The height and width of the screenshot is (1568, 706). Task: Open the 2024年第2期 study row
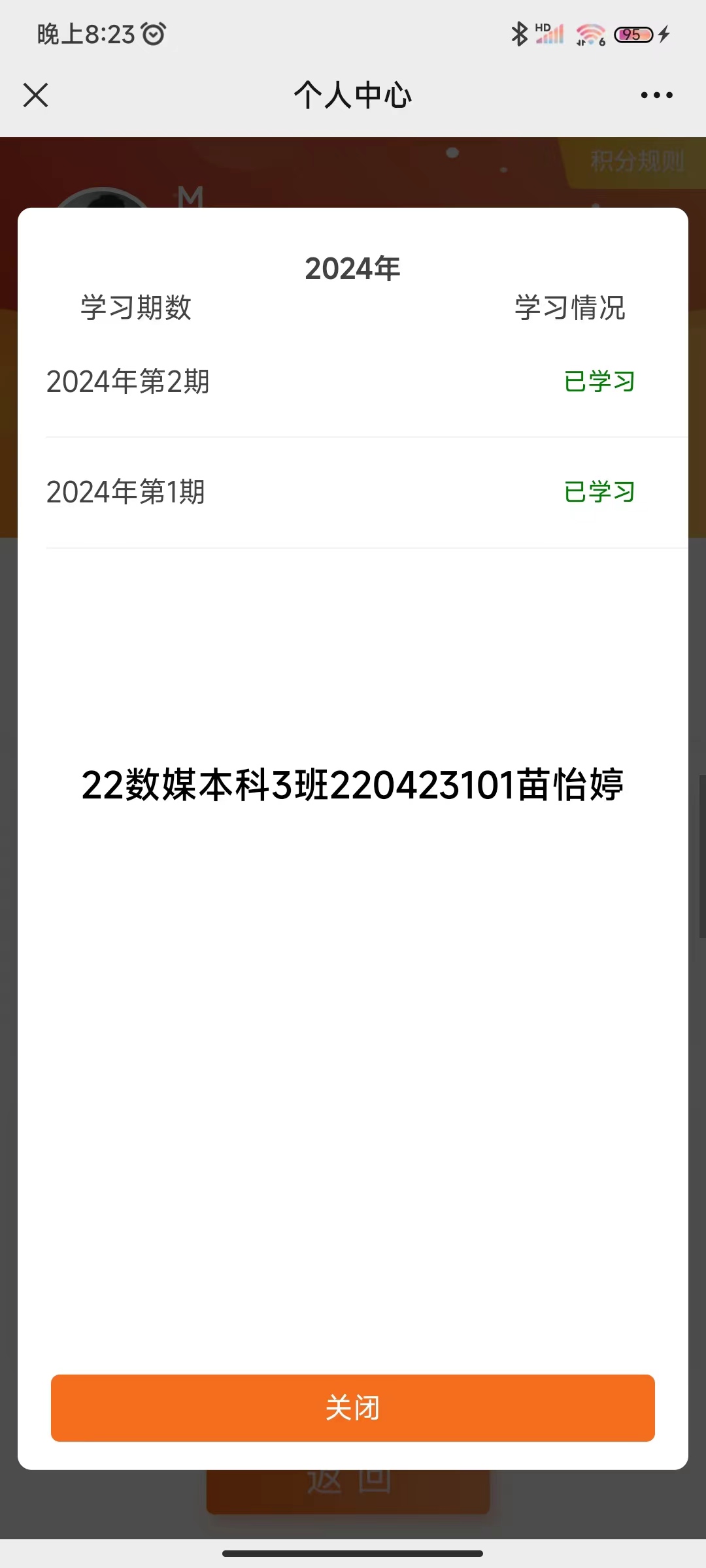point(353,382)
